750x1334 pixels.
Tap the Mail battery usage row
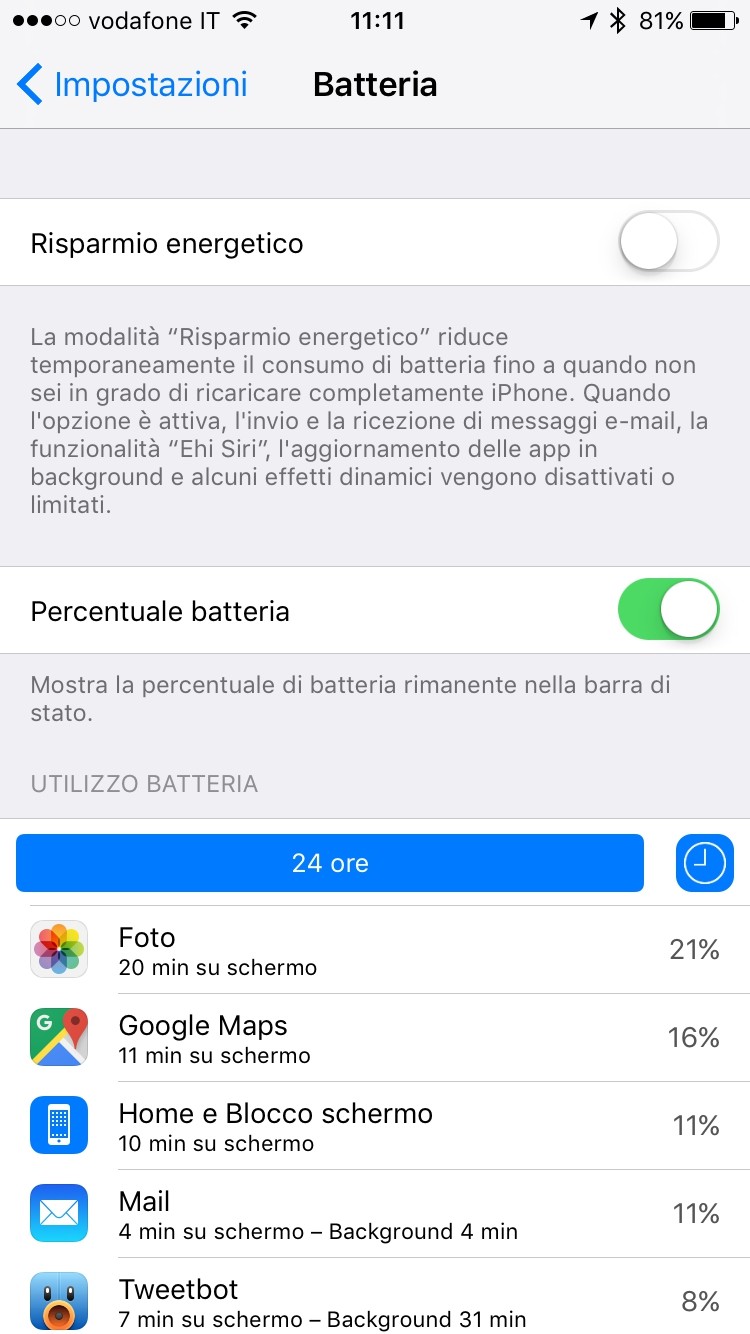coord(375,1214)
